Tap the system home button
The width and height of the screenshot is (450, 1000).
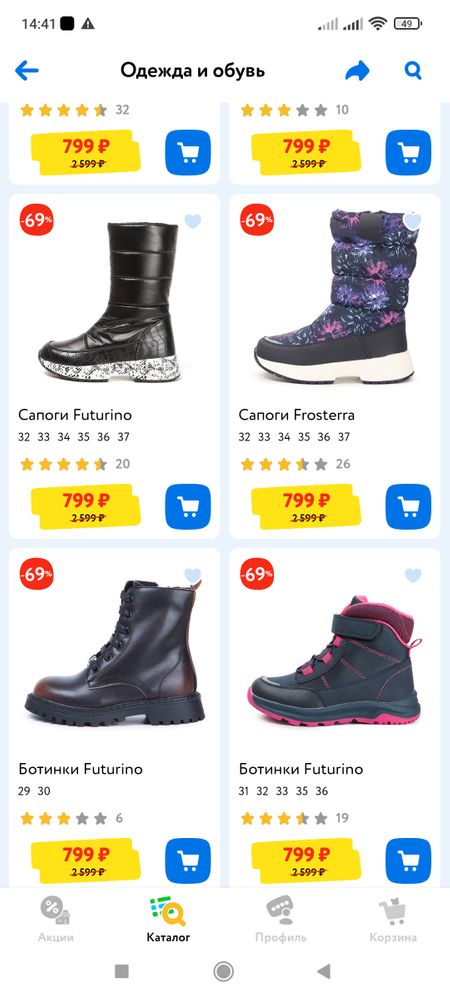224,971
